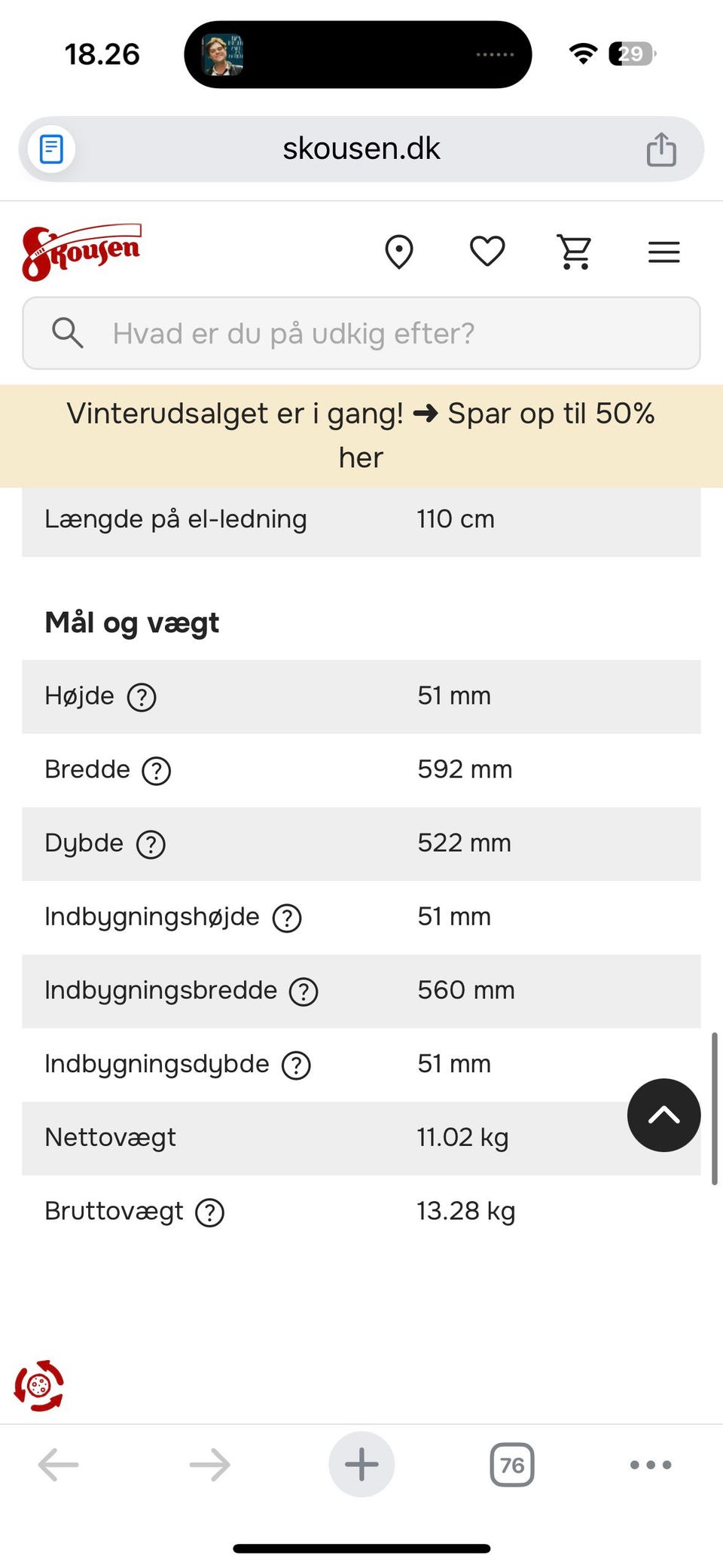Viewport: 723px width, 1568px height.
Task: Open the Reader view icon in address bar
Action: 50,148
